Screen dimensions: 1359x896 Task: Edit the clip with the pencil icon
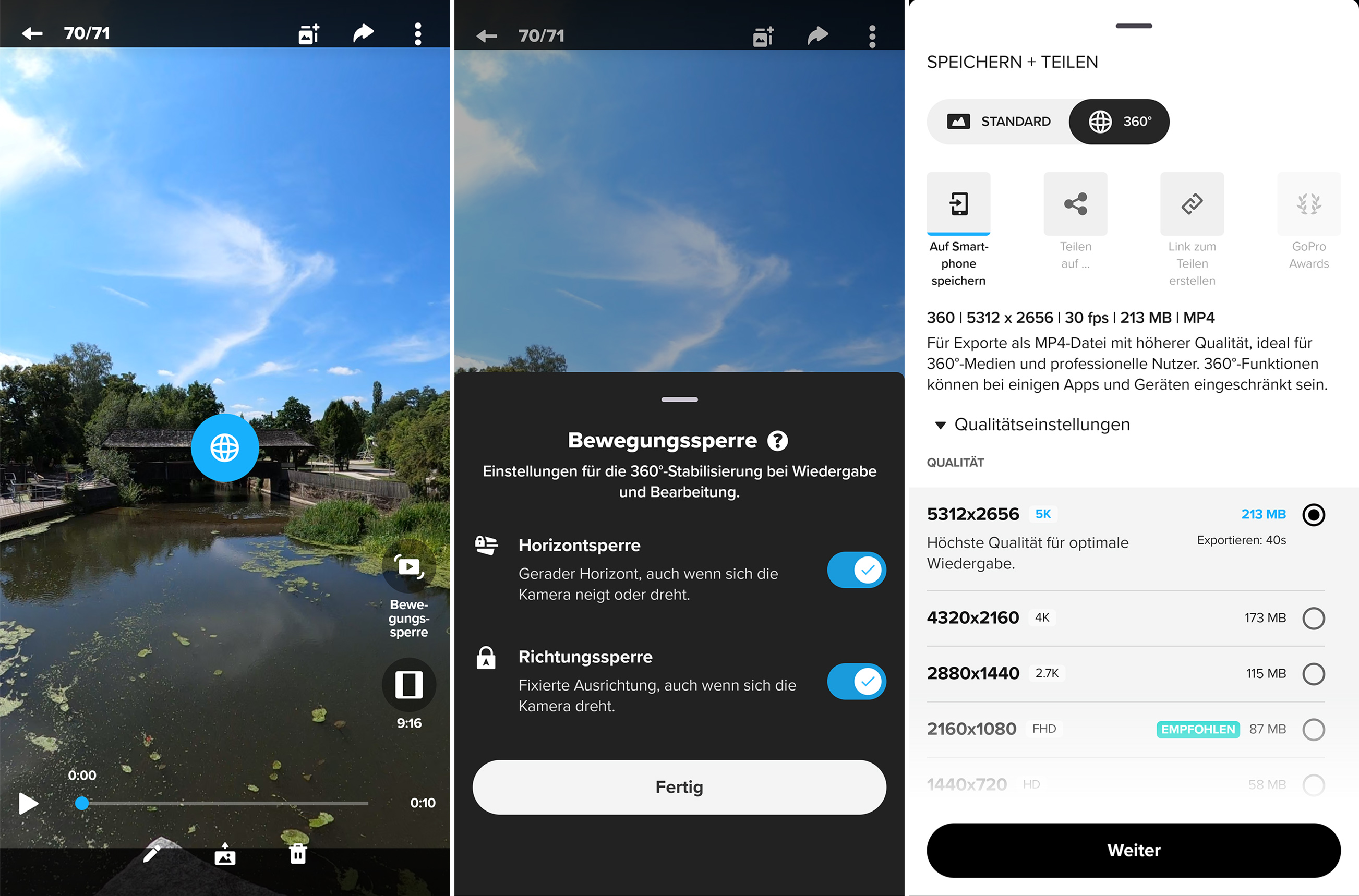click(x=151, y=854)
